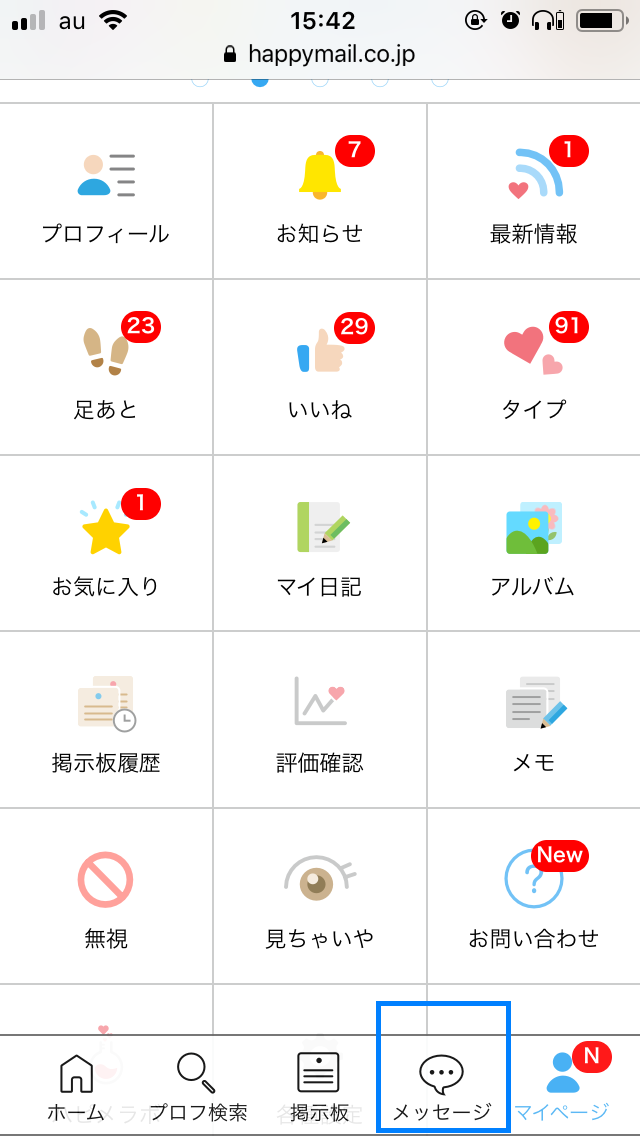The width and height of the screenshot is (640, 1136).
Task: Open the メッセージ tab
Action: click(442, 1086)
